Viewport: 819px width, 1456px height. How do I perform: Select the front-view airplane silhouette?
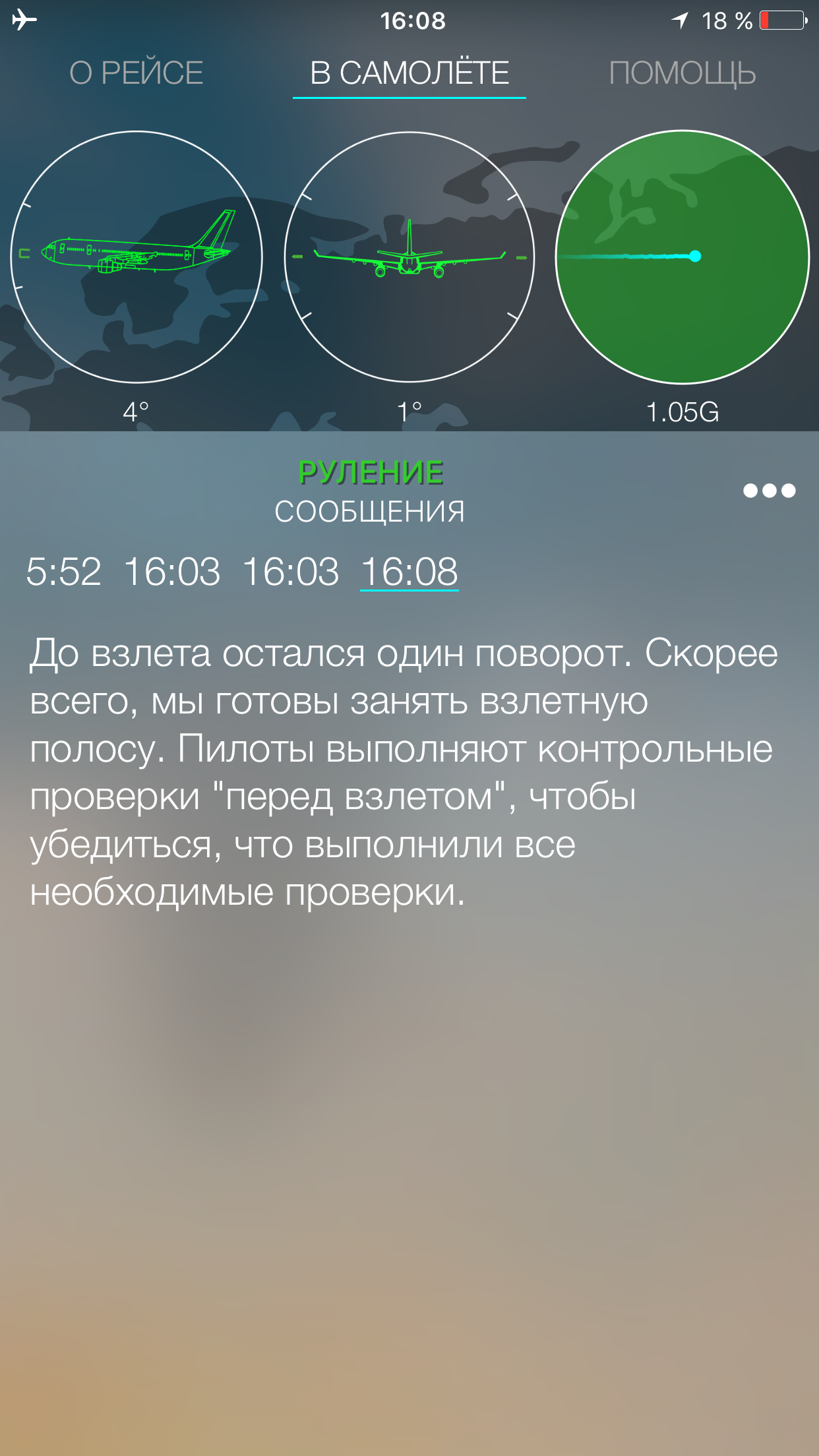pos(409,260)
